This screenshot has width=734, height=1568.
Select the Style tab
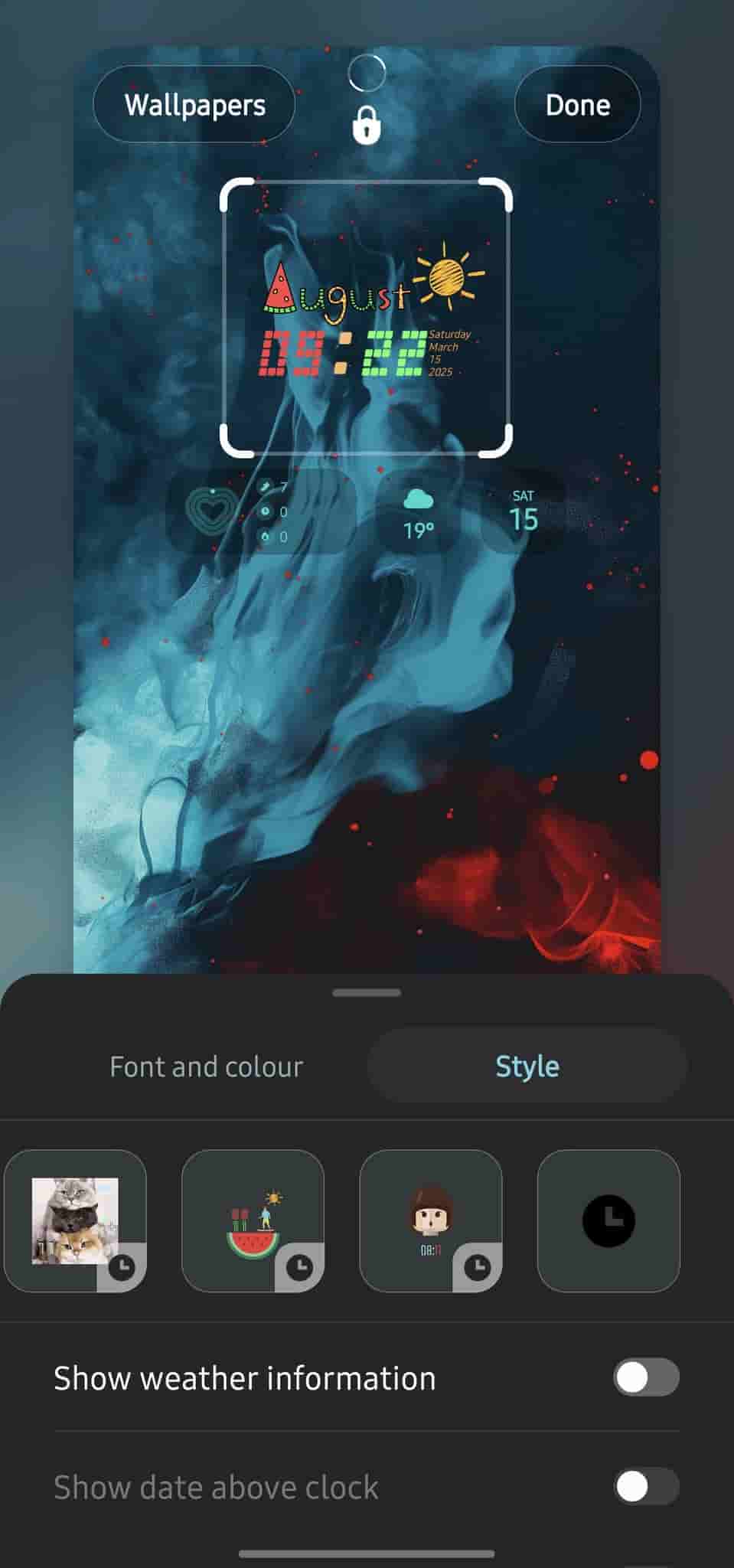[527, 1067]
